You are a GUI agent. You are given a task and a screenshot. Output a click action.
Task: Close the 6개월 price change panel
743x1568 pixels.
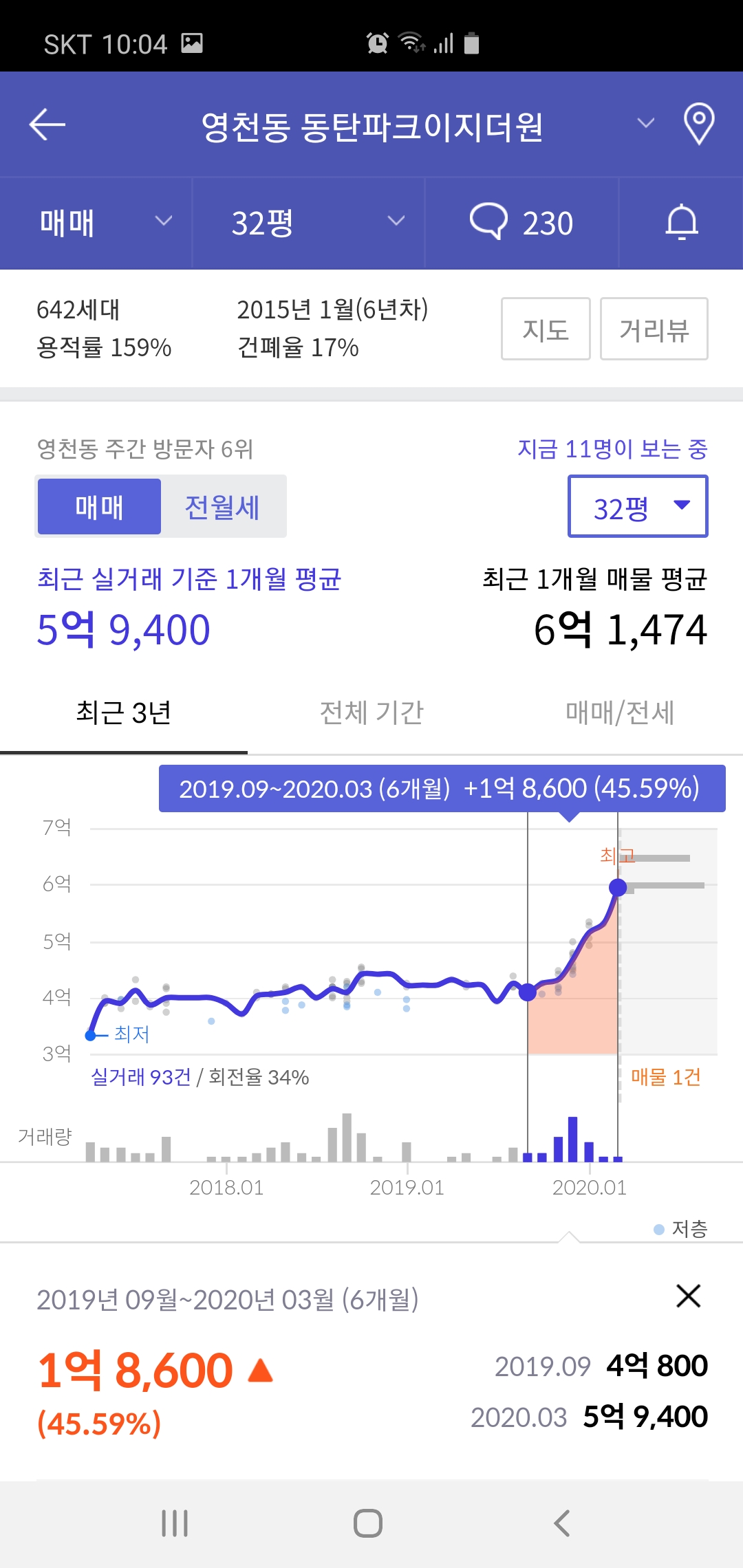[x=688, y=1296]
